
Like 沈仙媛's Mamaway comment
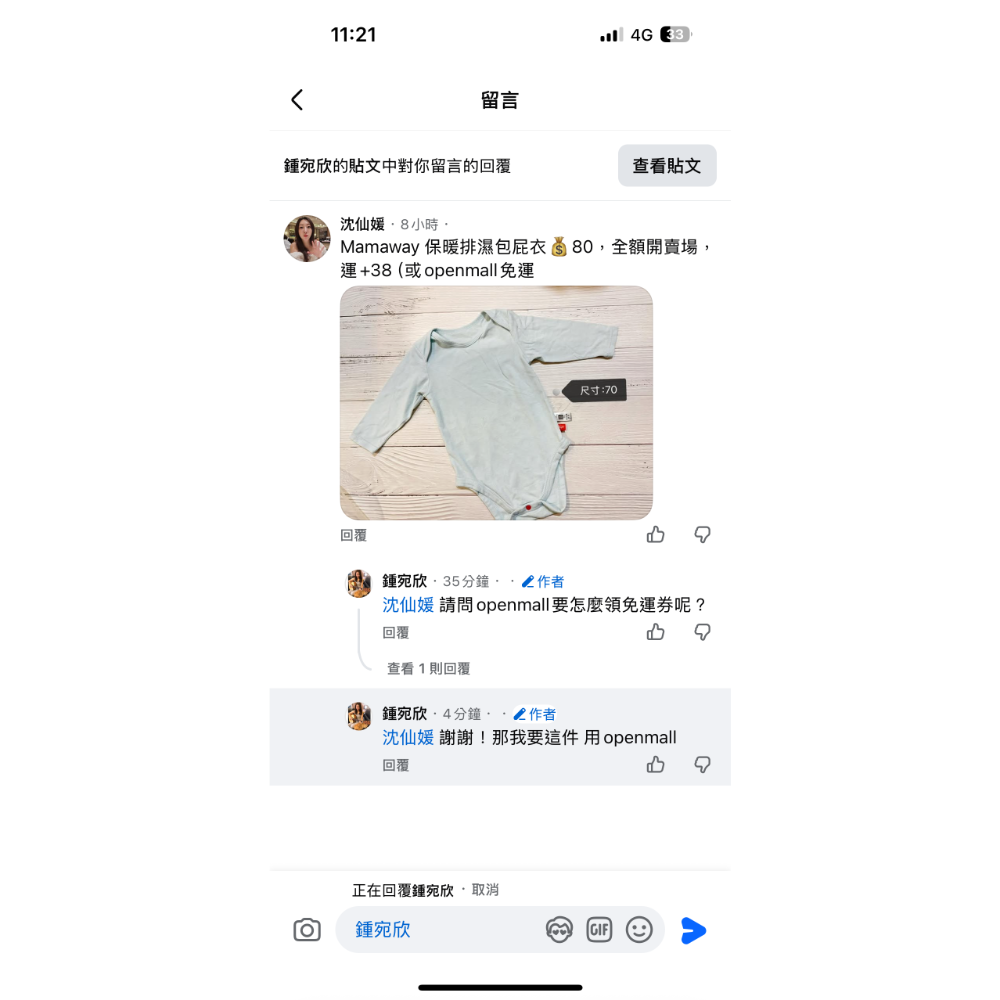656,535
